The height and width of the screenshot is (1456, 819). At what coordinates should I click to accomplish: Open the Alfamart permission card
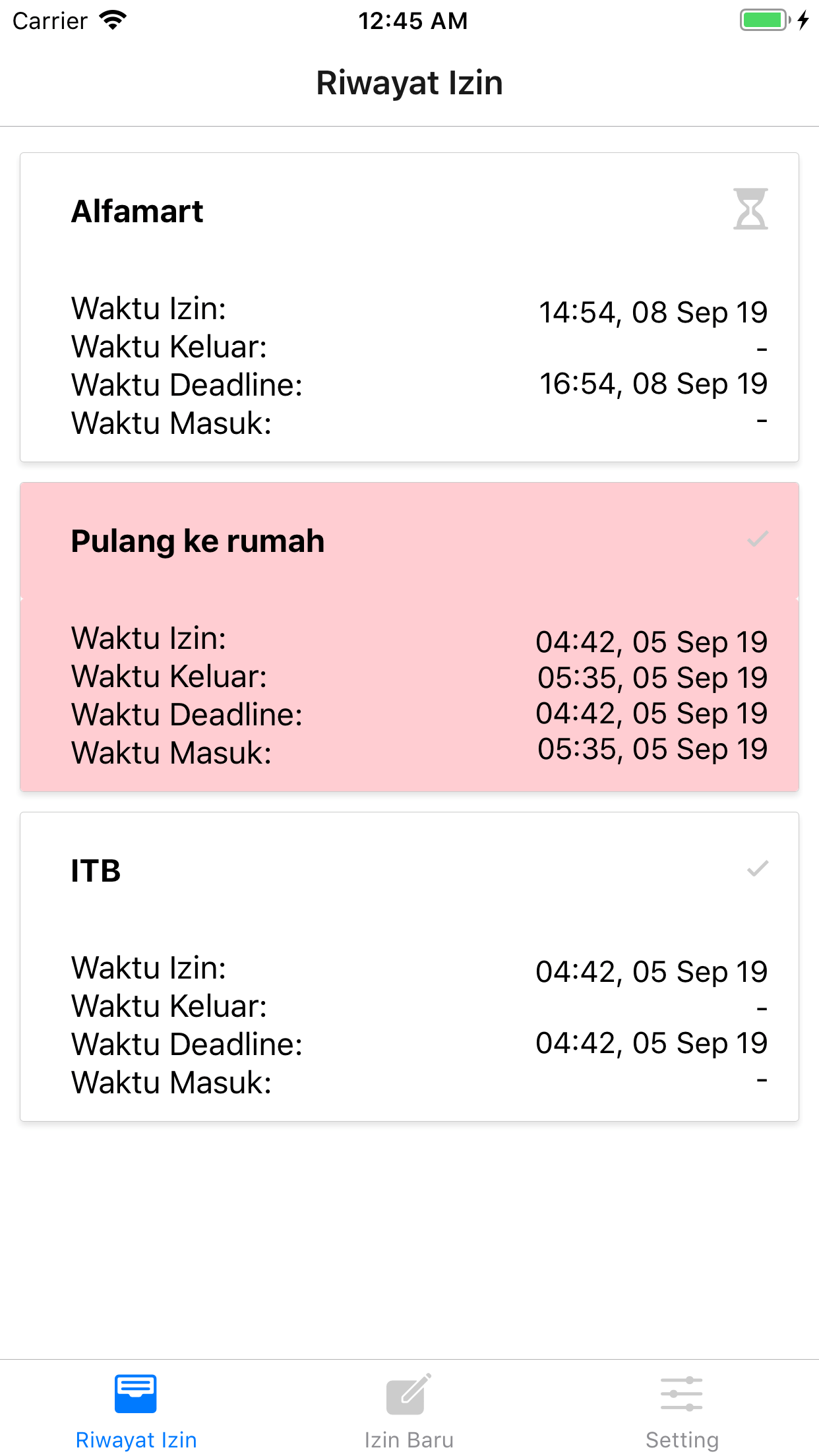(x=409, y=307)
